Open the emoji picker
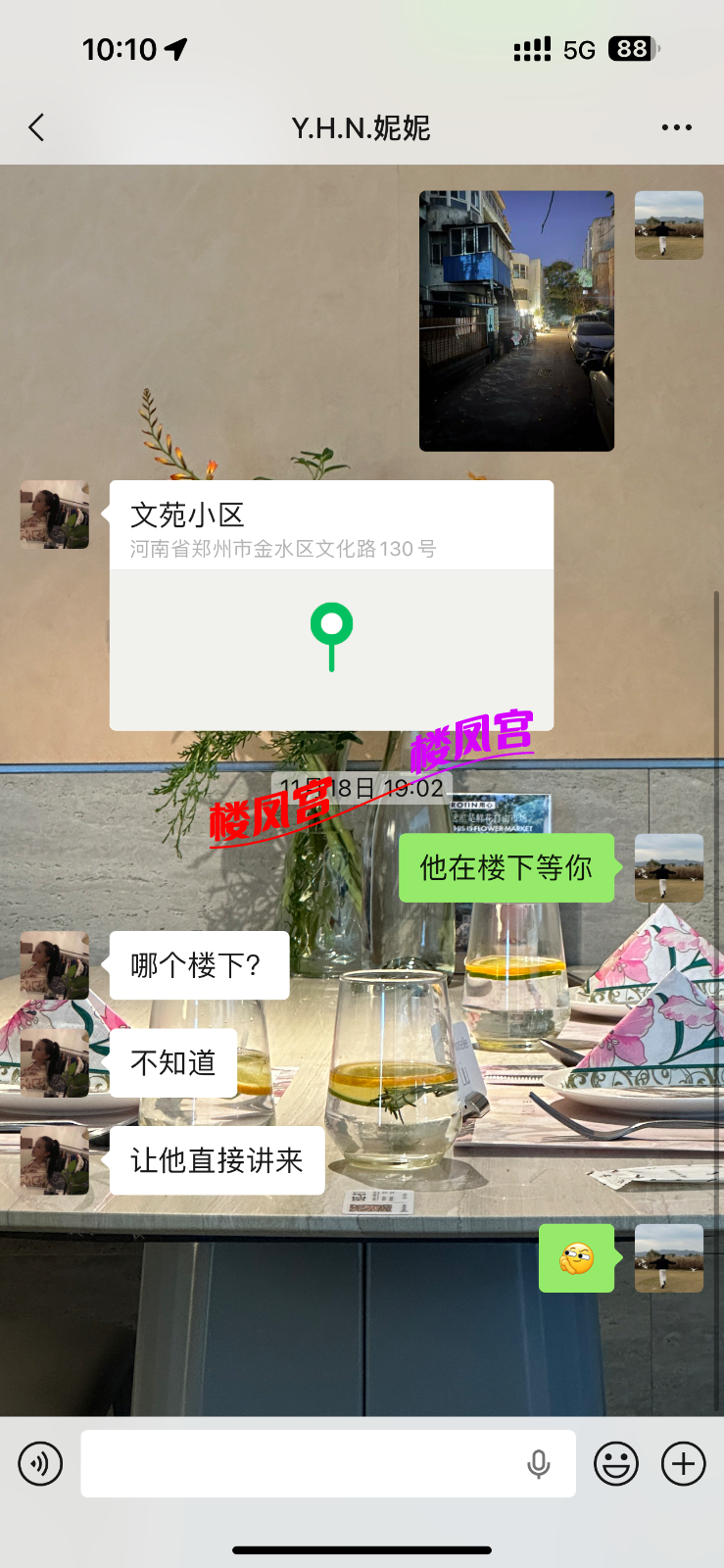 click(614, 1463)
